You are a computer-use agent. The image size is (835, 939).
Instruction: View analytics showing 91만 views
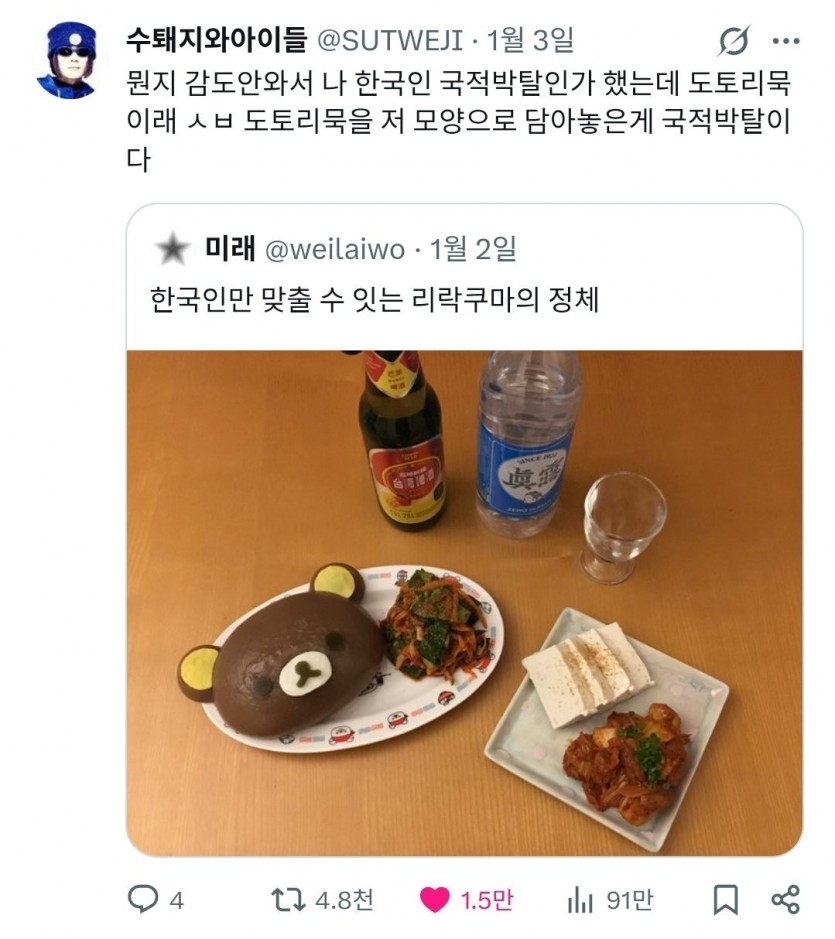point(580,900)
